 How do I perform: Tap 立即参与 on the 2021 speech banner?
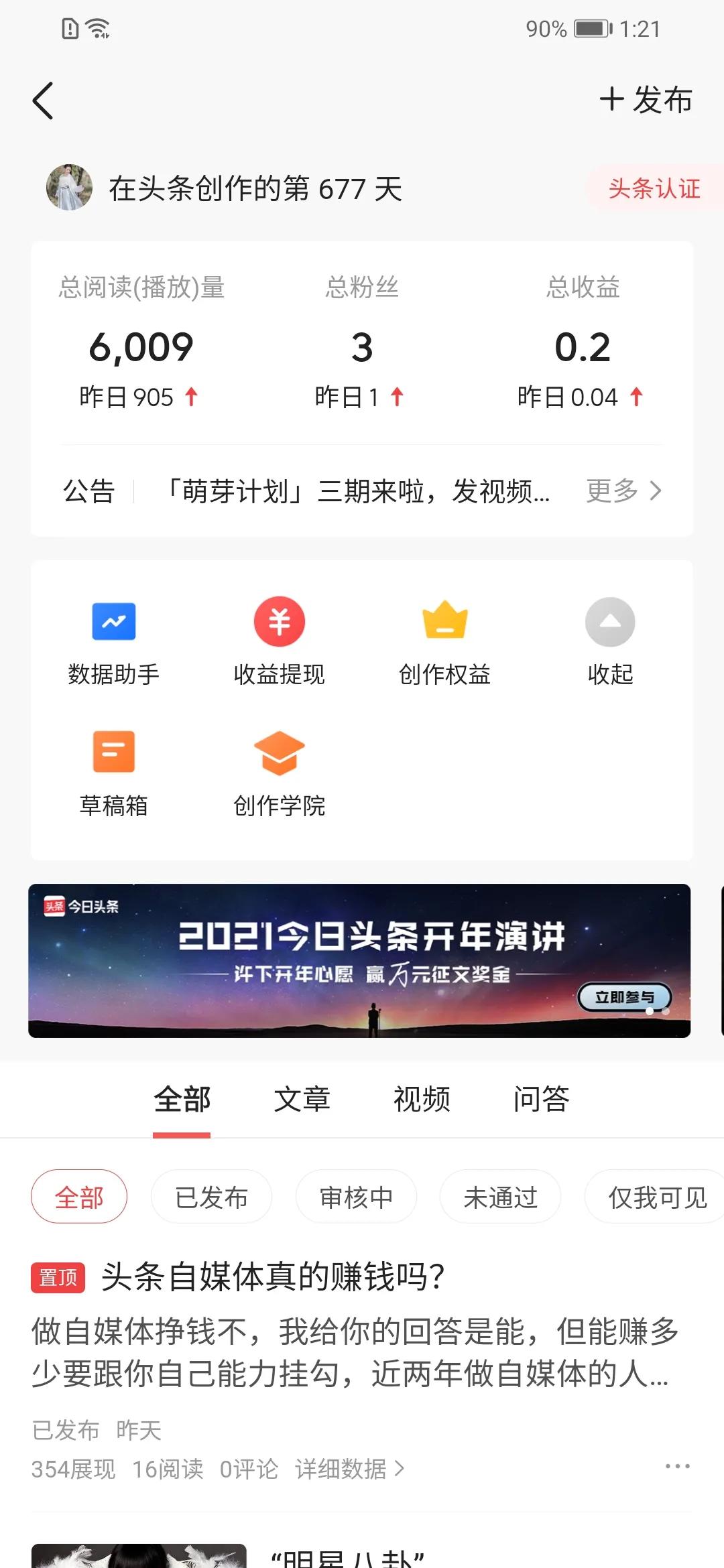pos(622,998)
